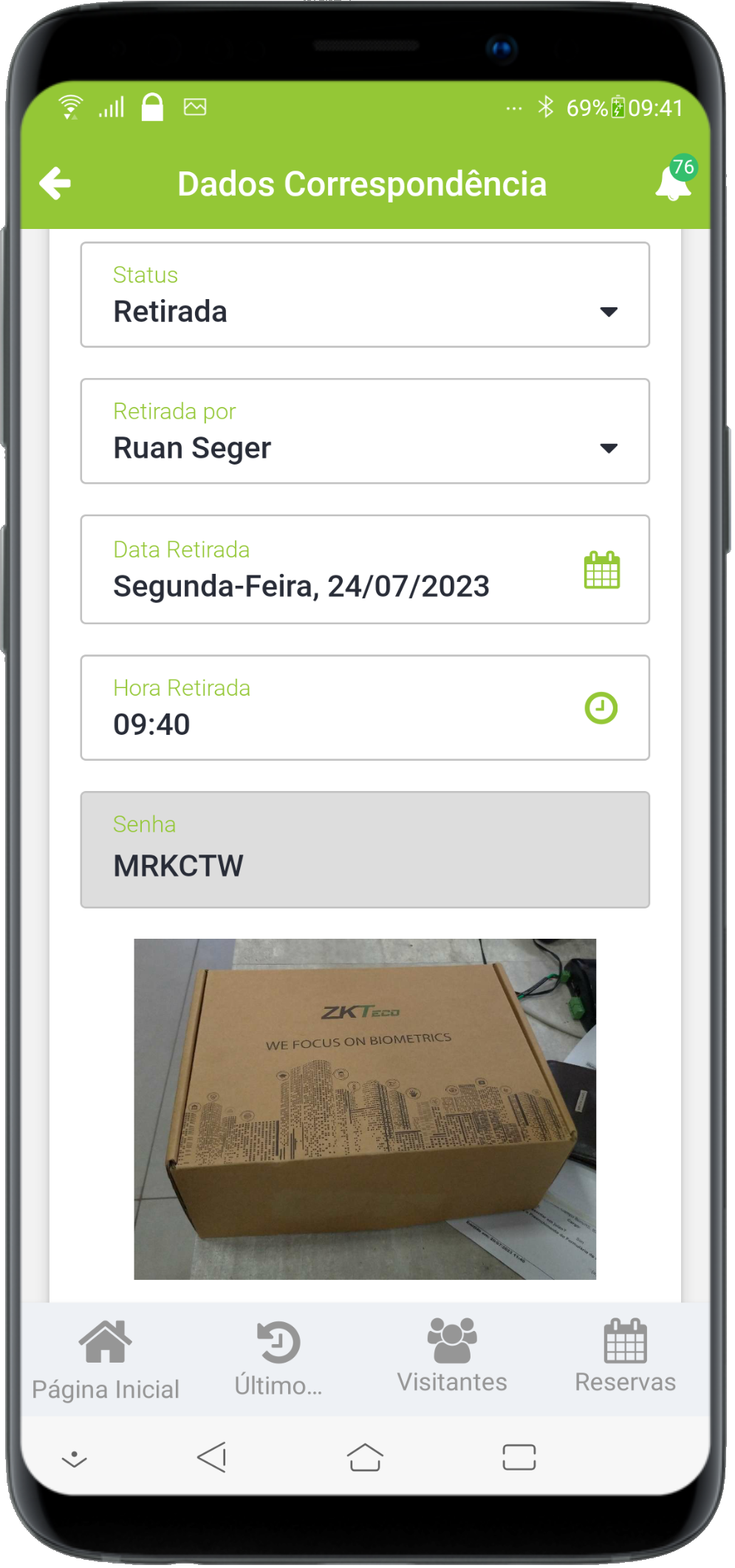This screenshot has width=735, height=1568.
Task: Tap the system home button
Action: 365,1458
